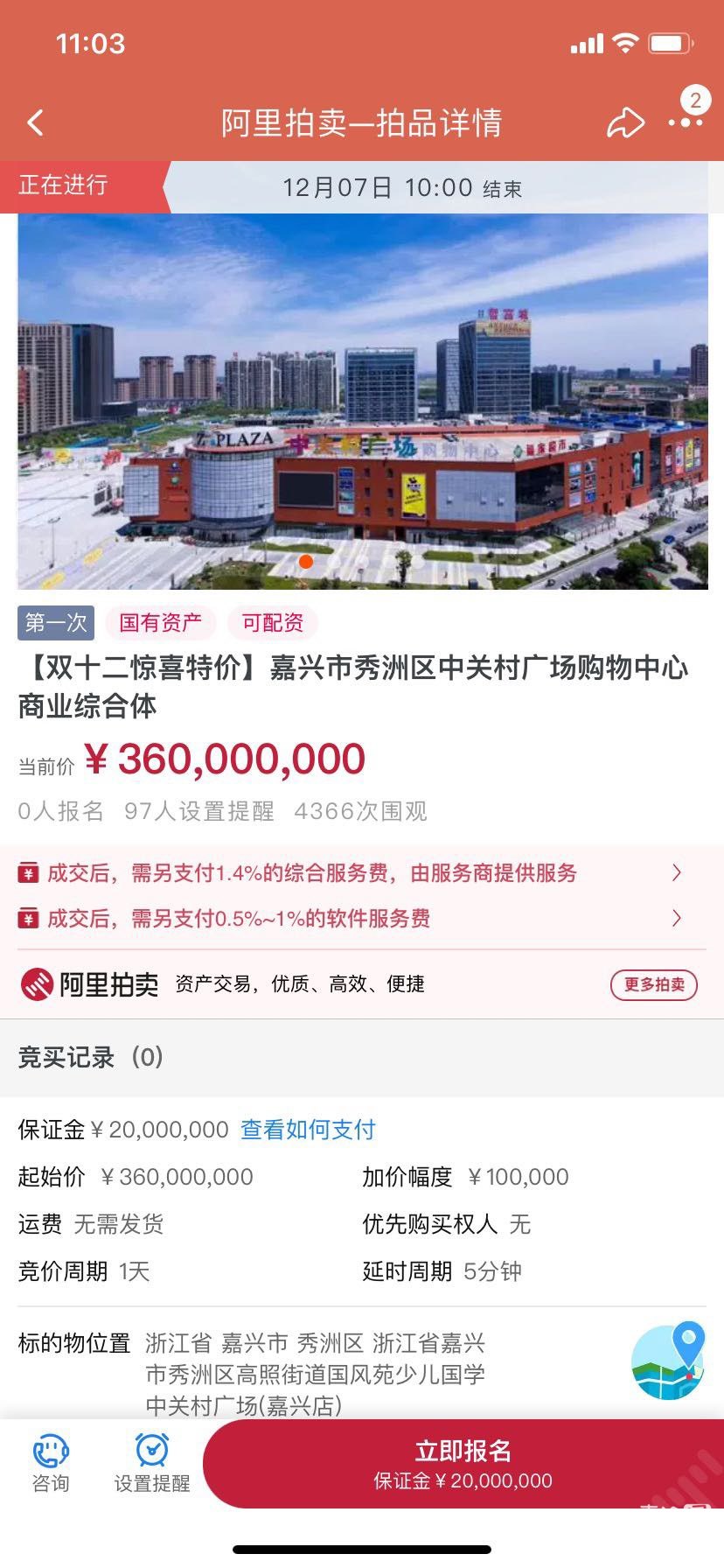The image size is (724, 1568).
Task: Tap the 更多拍卖 button
Action: pyautogui.click(x=653, y=984)
